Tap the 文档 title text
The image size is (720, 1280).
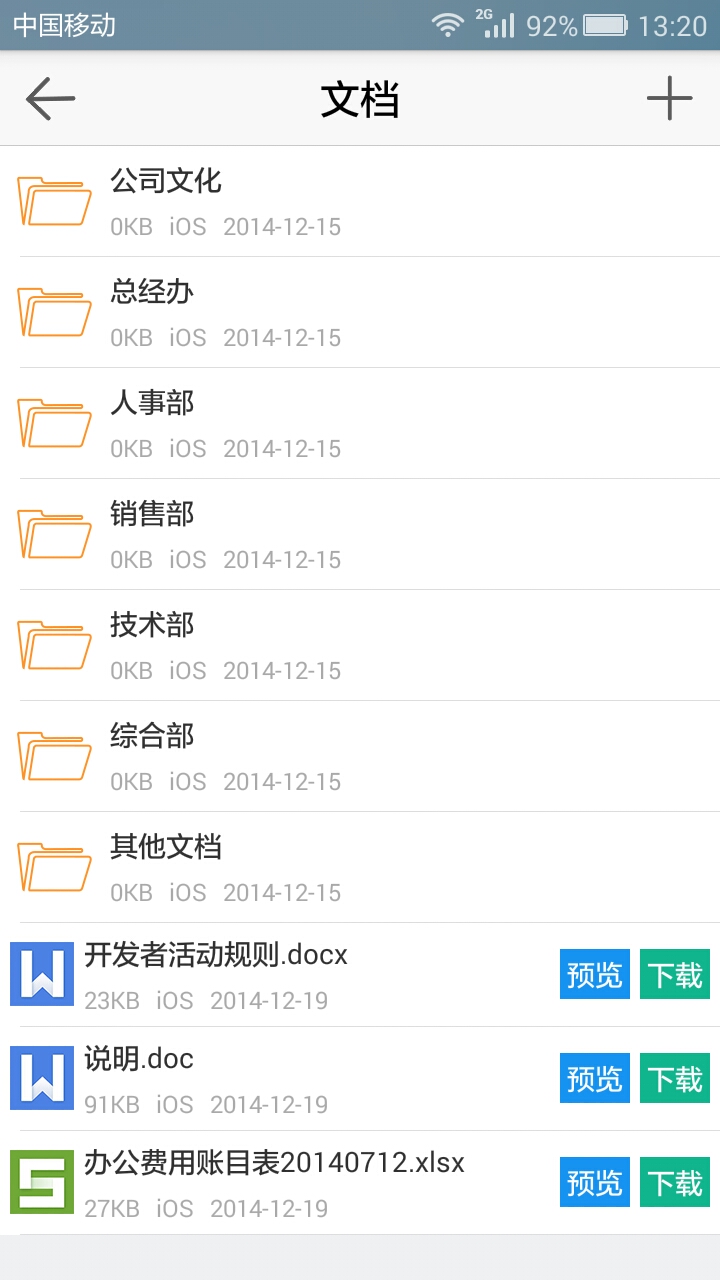pos(359,98)
